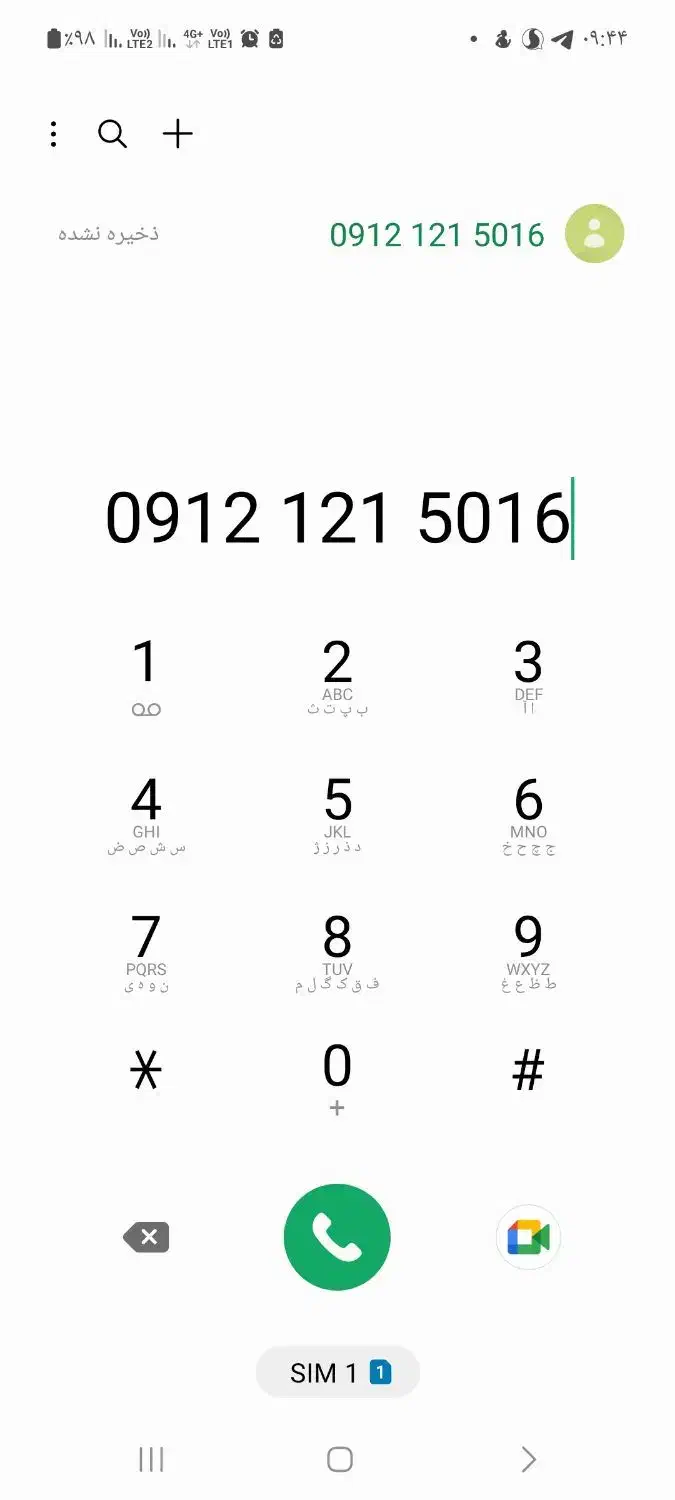Delete last digit with backspace
The width and height of the screenshot is (675, 1500).
(147, 1238)
